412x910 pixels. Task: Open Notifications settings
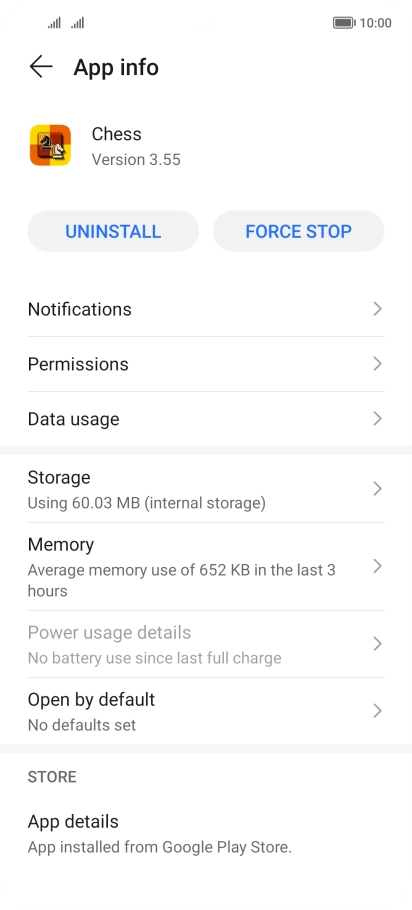click(206, 309)
